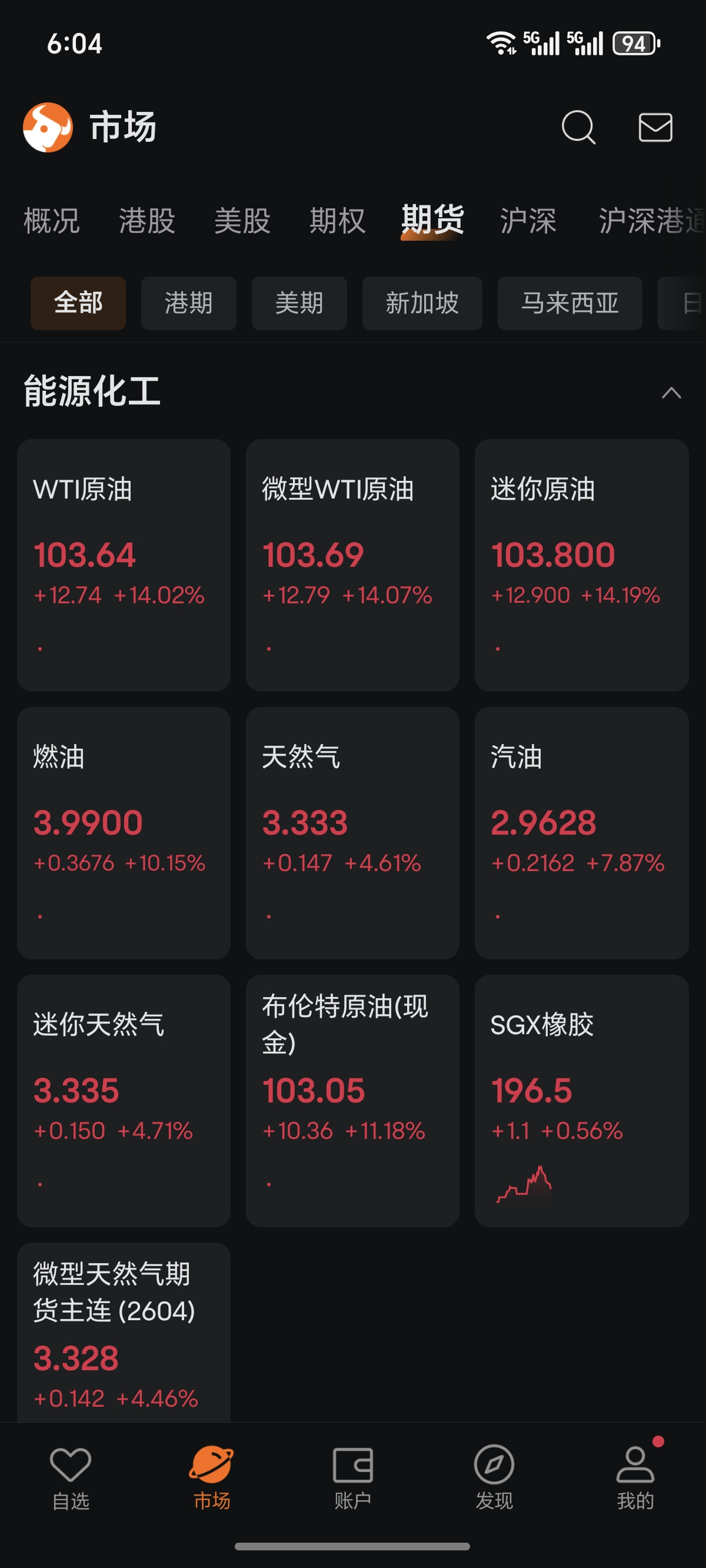
Task: Open the 账户 account tab
Action: click(x=352, y=1477)
